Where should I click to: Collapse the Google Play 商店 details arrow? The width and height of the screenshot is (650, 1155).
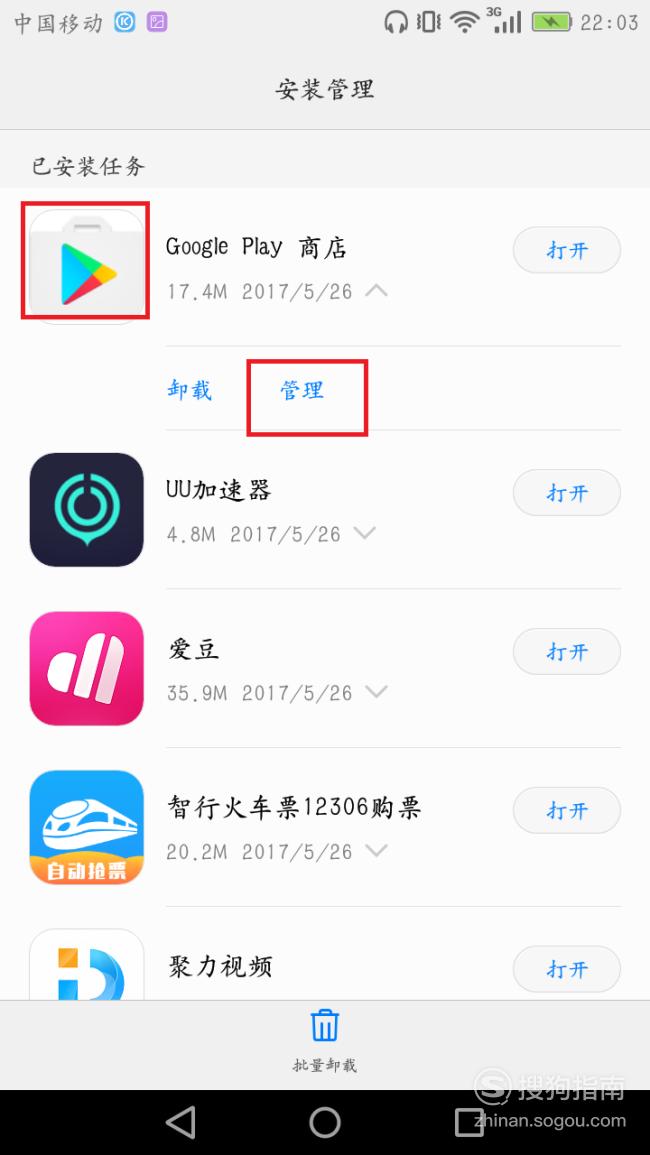pyautogui.click(x=377, y=291)
